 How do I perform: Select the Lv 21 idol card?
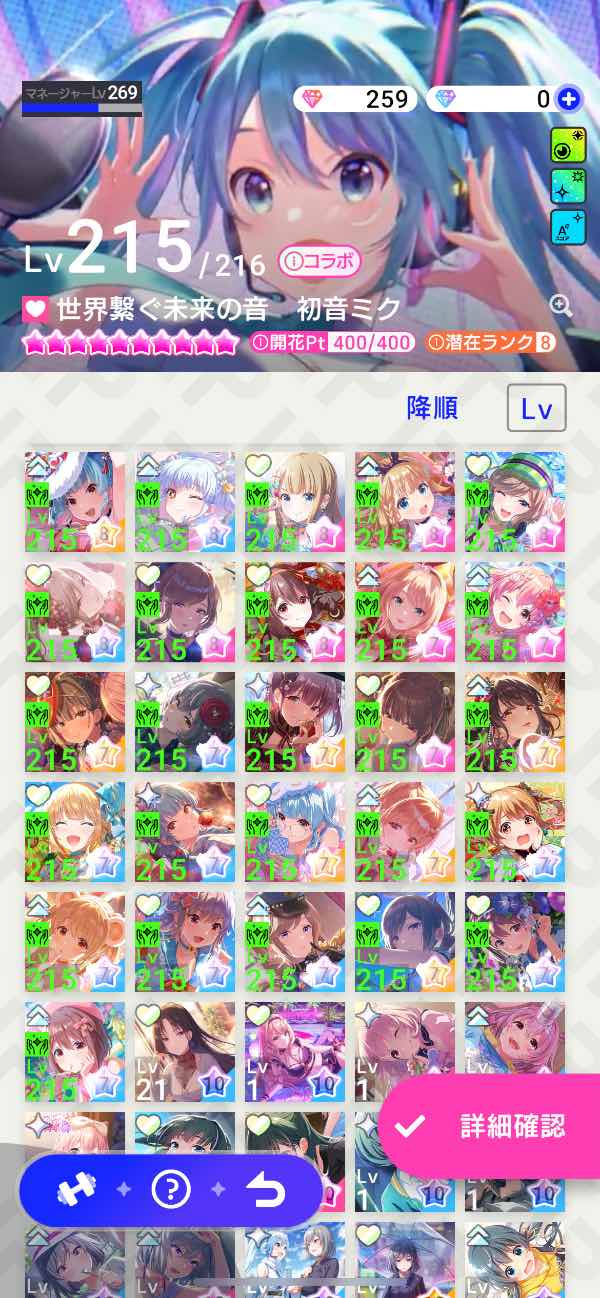(x=185, y=1052)
